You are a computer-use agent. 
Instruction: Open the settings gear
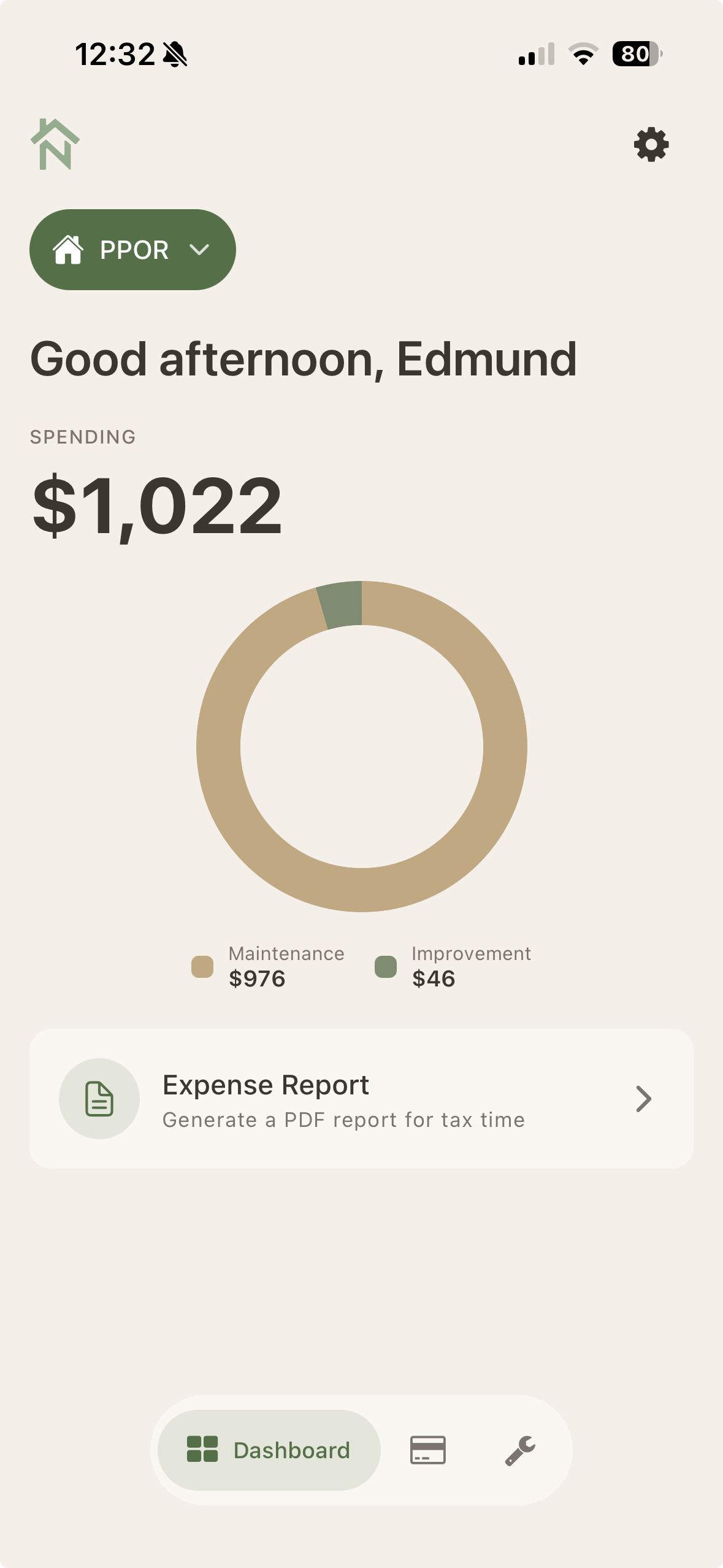coord(651,146)
